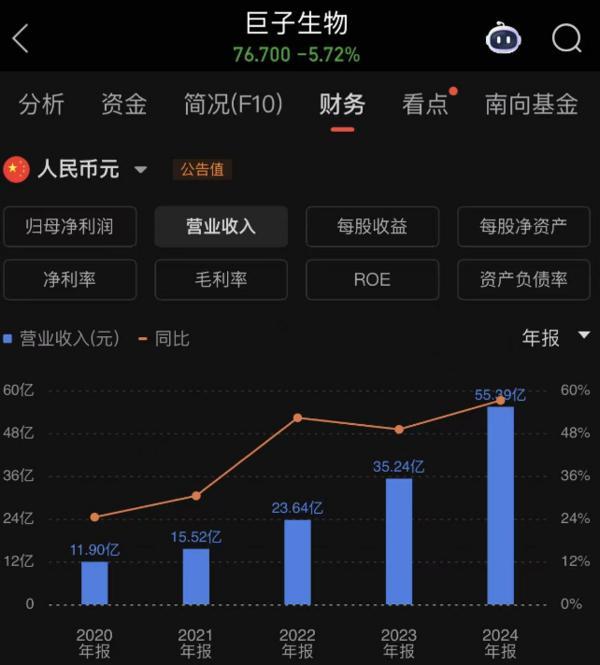
Task: Show 每股净资产 chart
Action: coord(524,226)
